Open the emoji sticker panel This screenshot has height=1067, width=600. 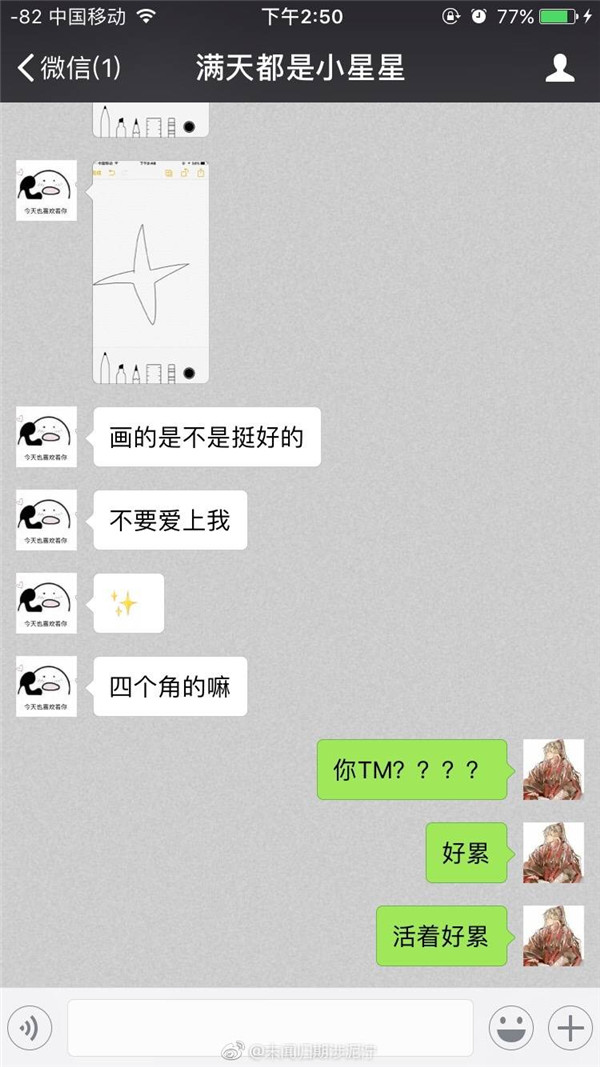[510, 1027]
